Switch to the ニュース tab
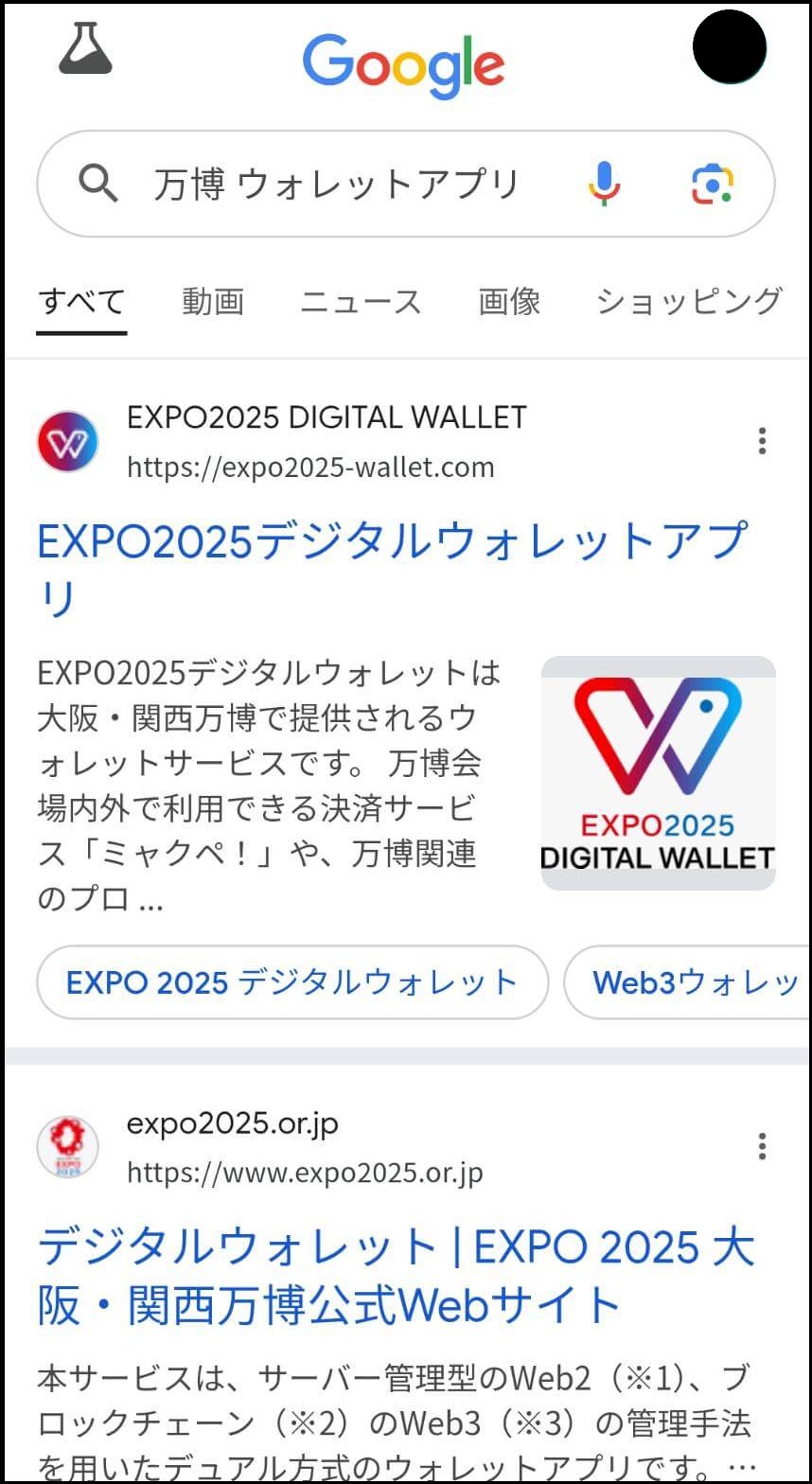812x1484 pixels. 361,302
